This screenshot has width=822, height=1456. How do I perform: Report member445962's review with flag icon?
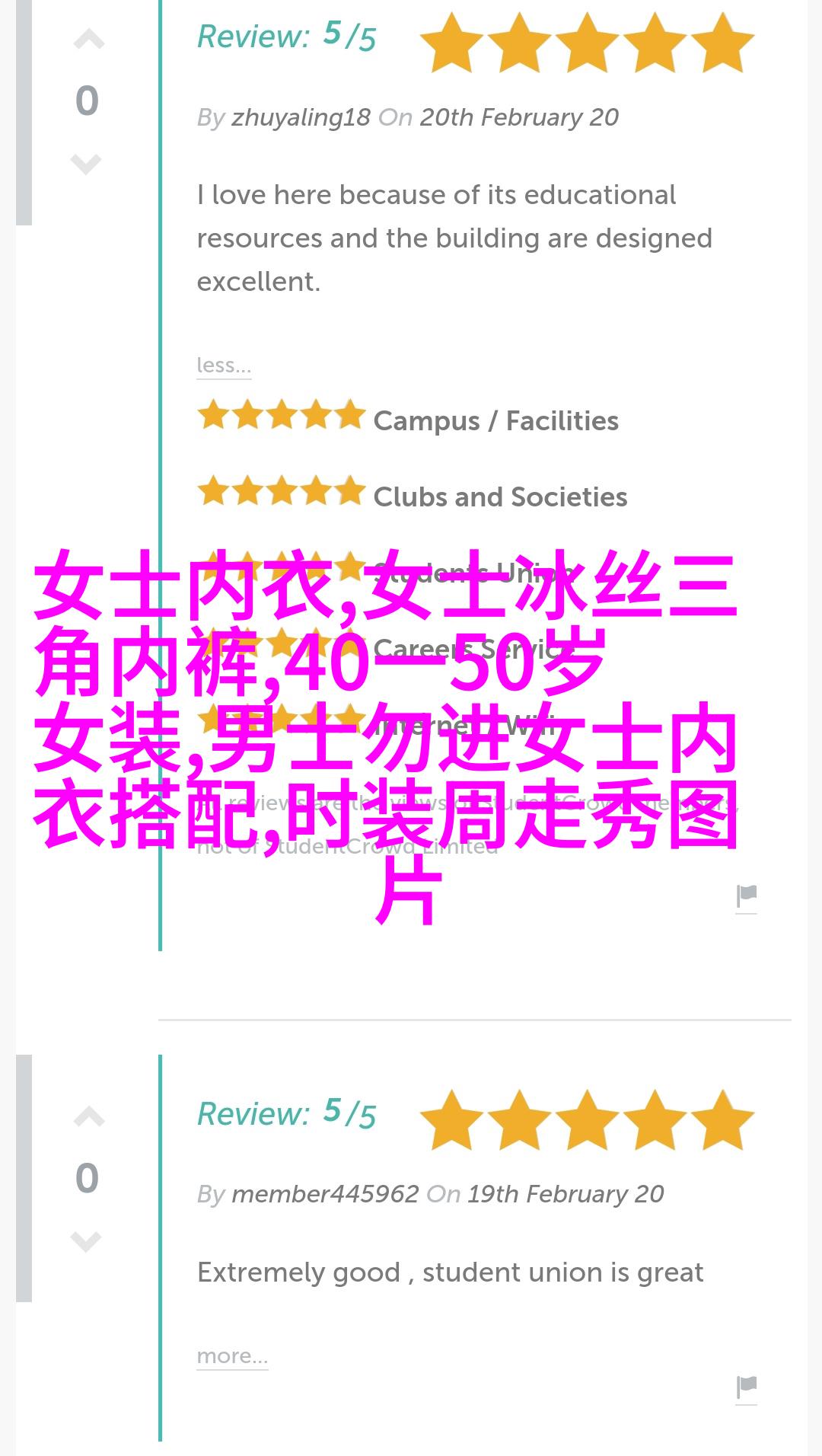point(746,1387)
